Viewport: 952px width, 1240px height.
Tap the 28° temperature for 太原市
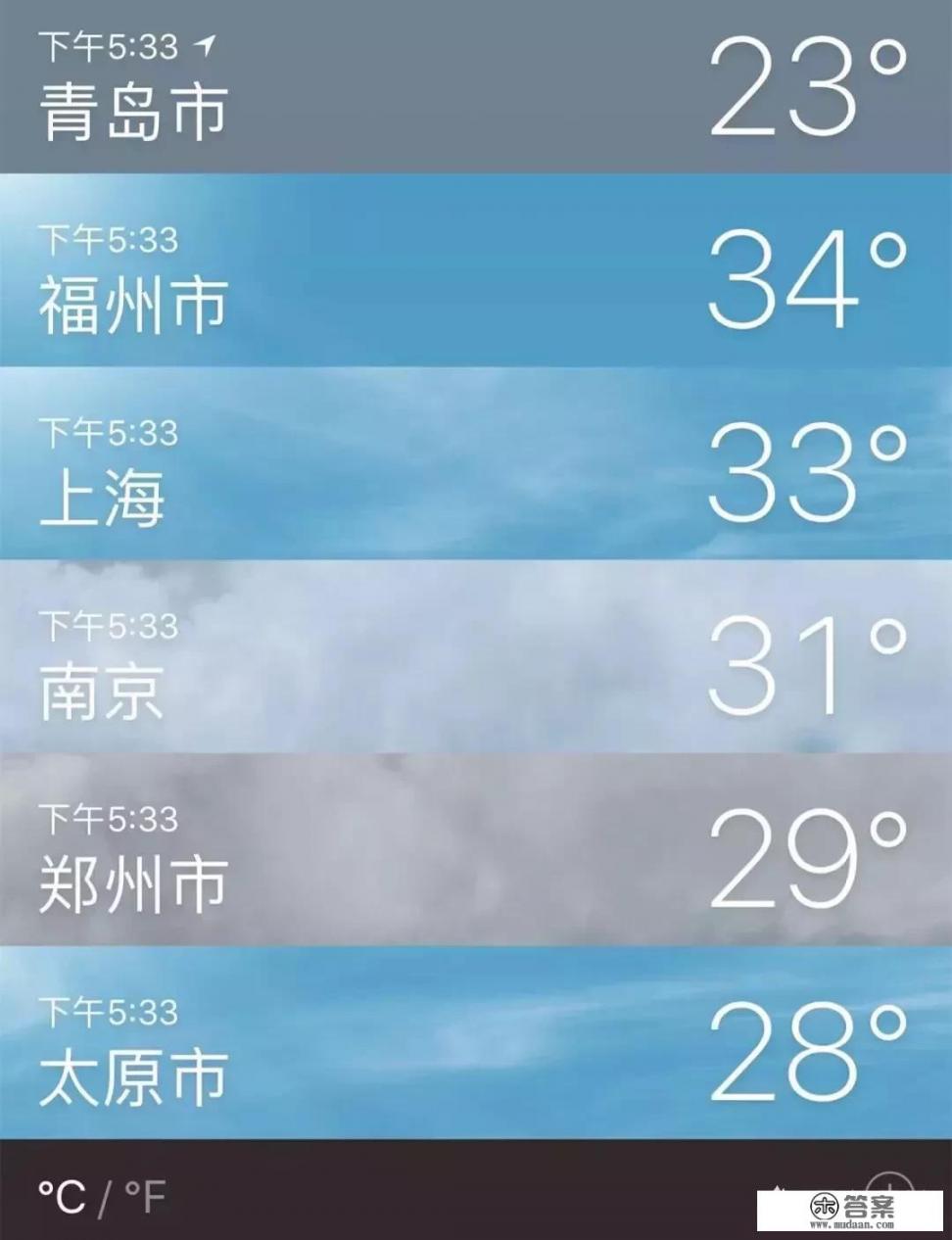(805, 1053)
